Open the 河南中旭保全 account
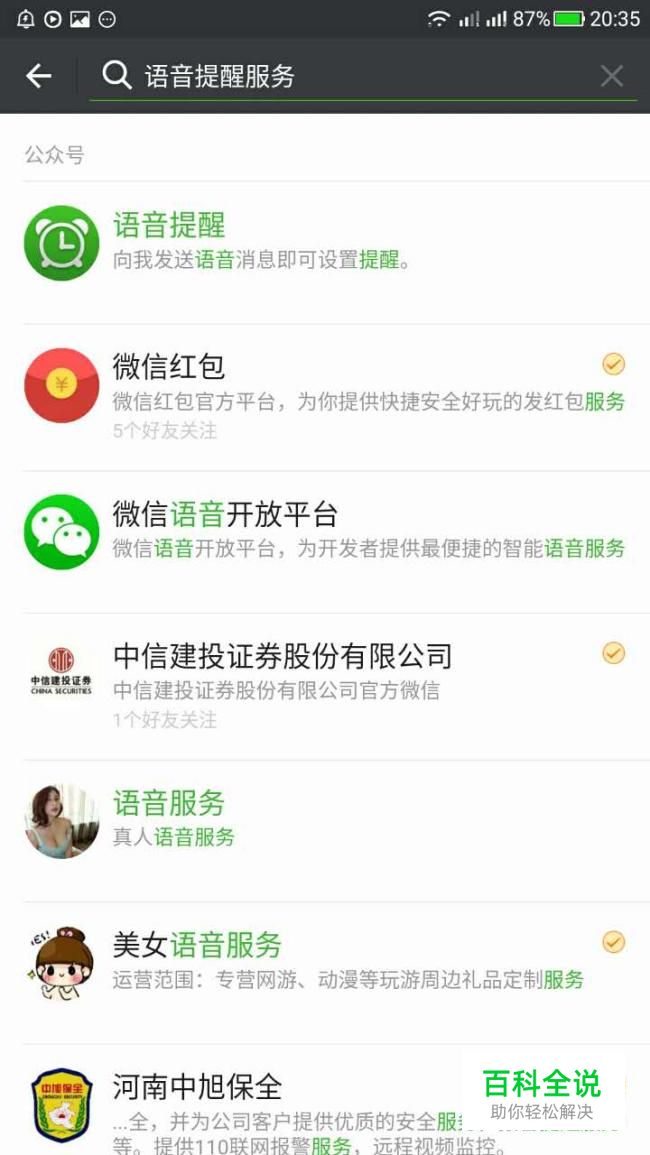650x1155 pixels. [325, 1100]
